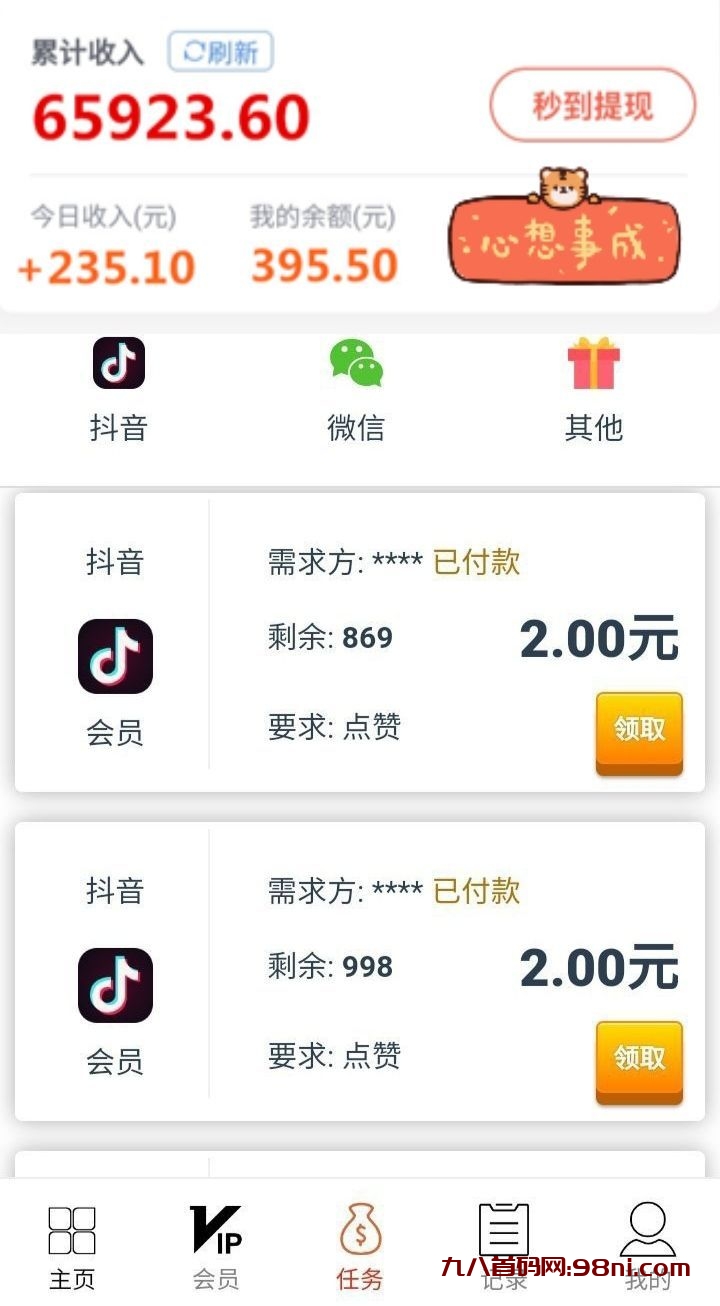Select the Douyin filter icon

pos(119,363)
